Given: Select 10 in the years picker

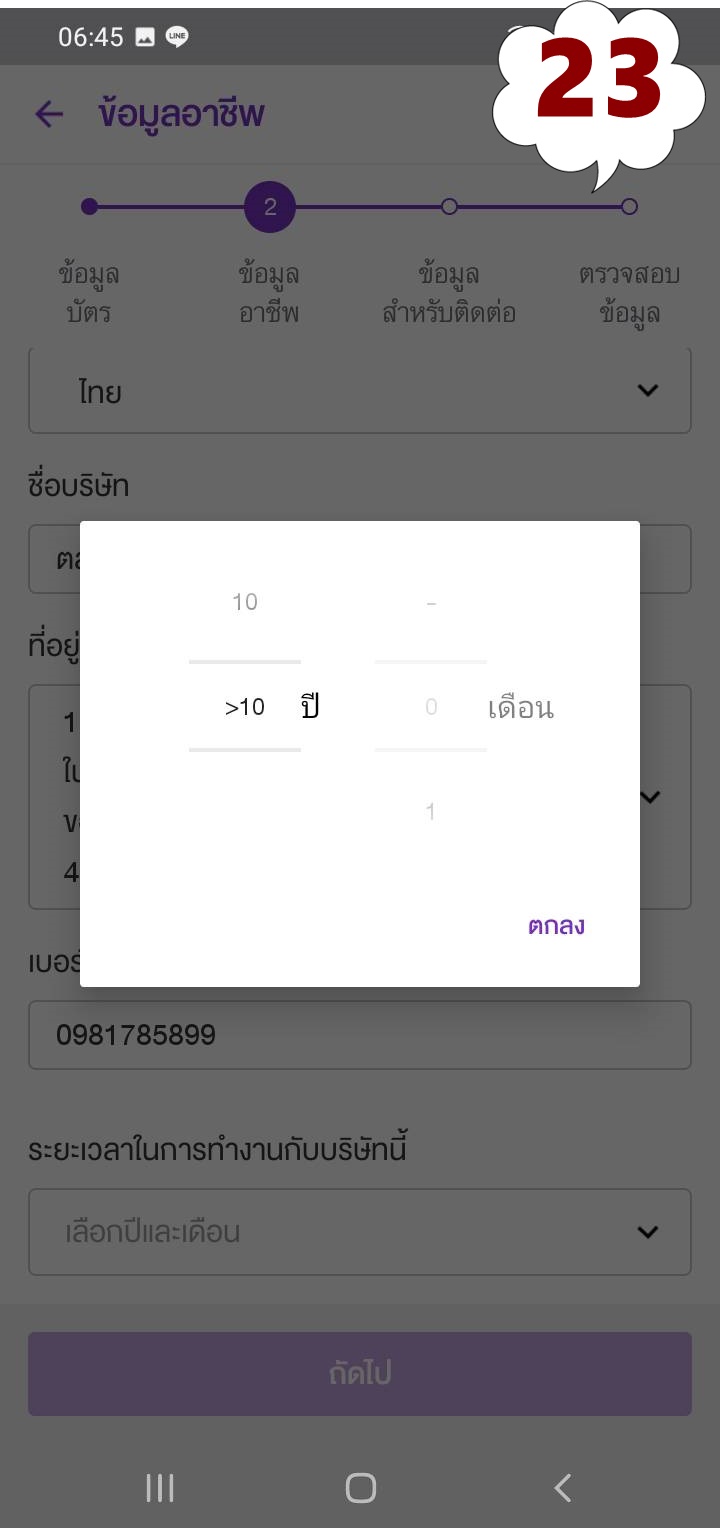Looking at the screenshot, I should point(245,602).
